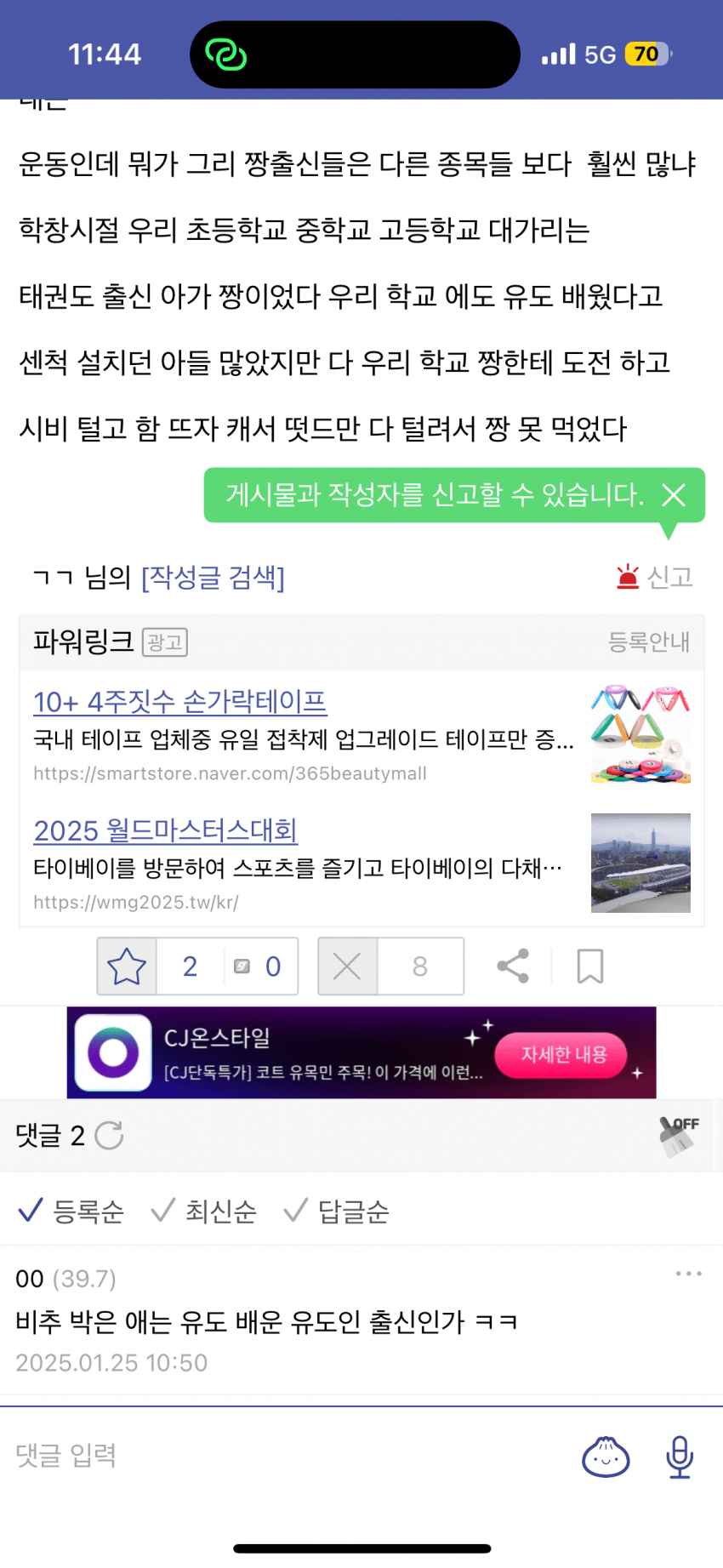Focus the 댓글 입력 field

[x=281, y=1456]
